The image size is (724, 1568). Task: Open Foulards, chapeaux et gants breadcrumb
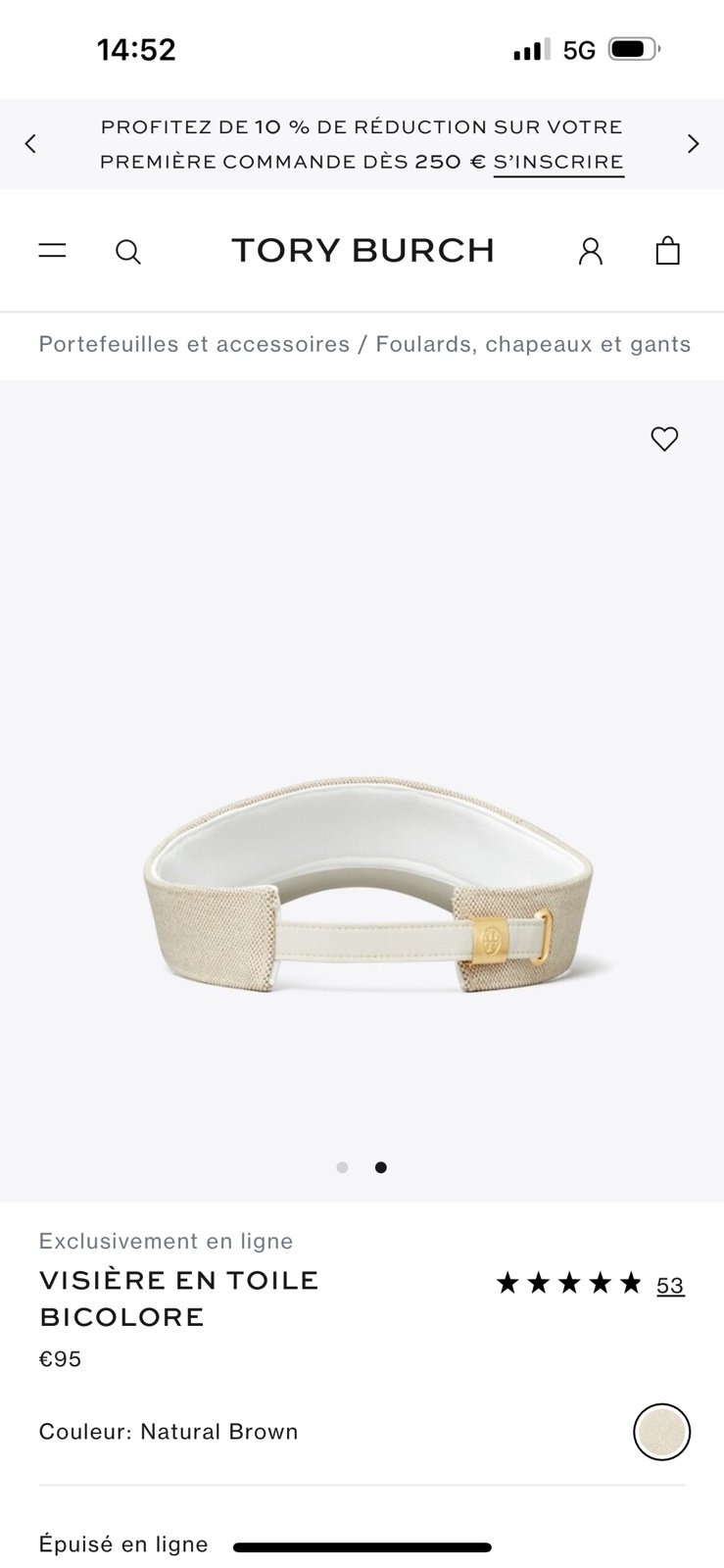[533, 344]
